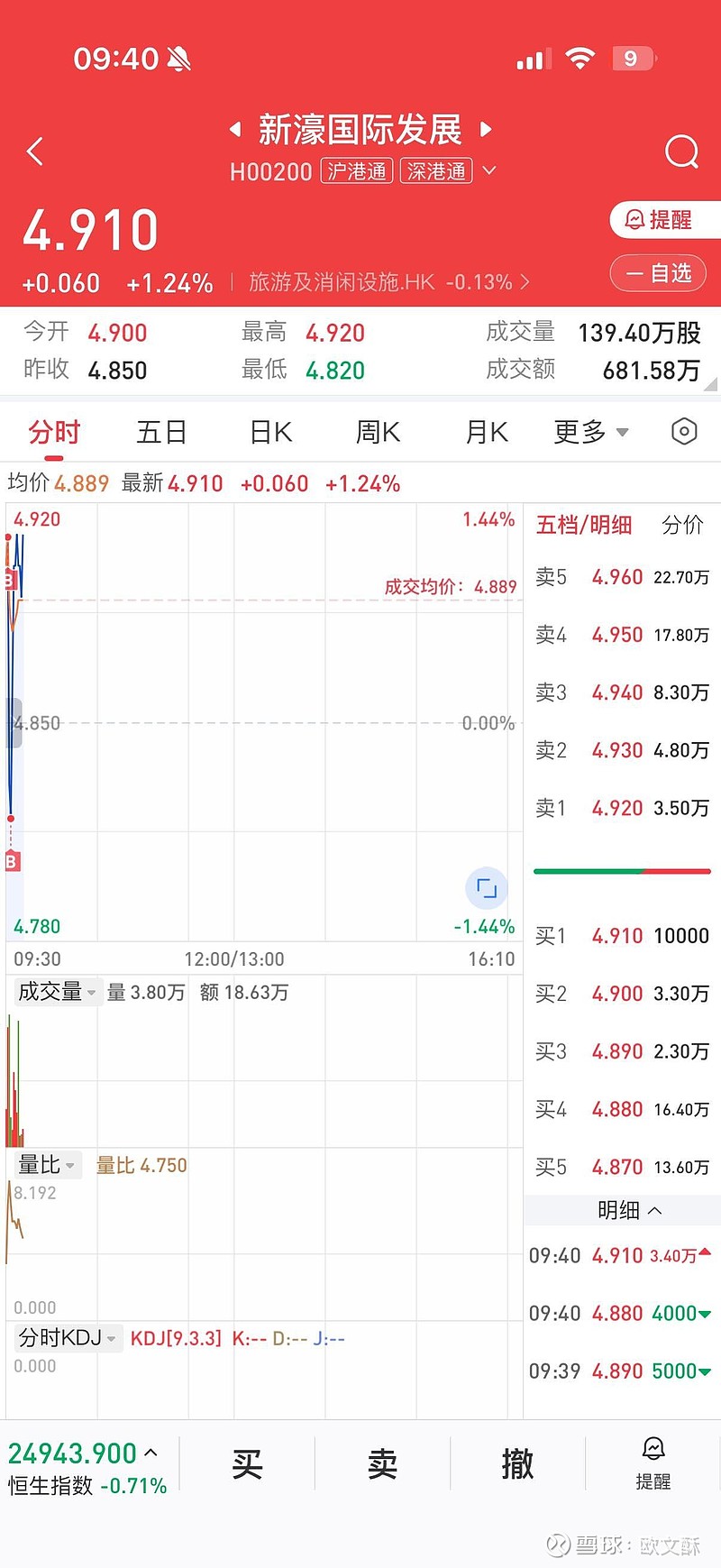Switch to the previous stock with left arrow
This screenshot has width=721, height=1568.
[x=235, y=130]
